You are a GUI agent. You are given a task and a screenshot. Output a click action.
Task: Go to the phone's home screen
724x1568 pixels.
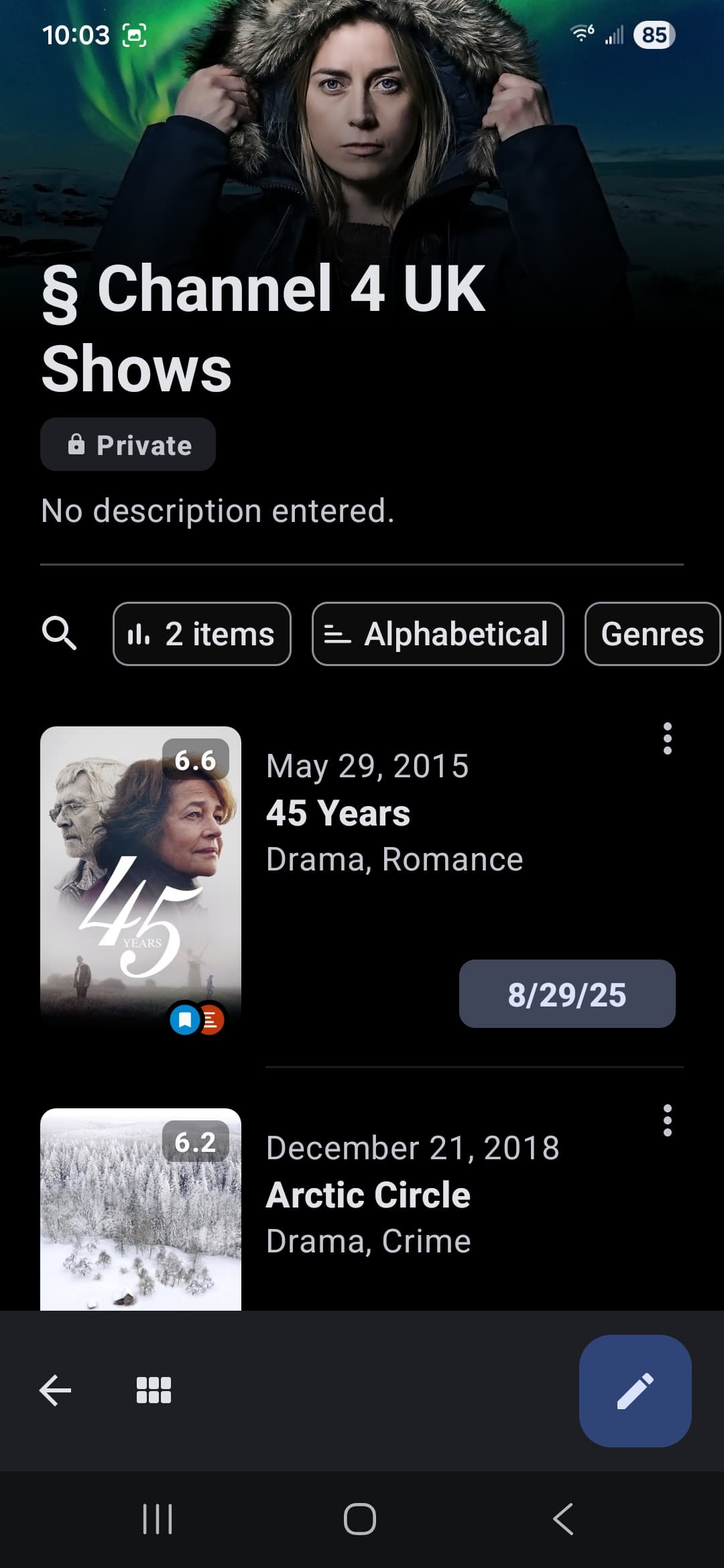click(360, 1519)
